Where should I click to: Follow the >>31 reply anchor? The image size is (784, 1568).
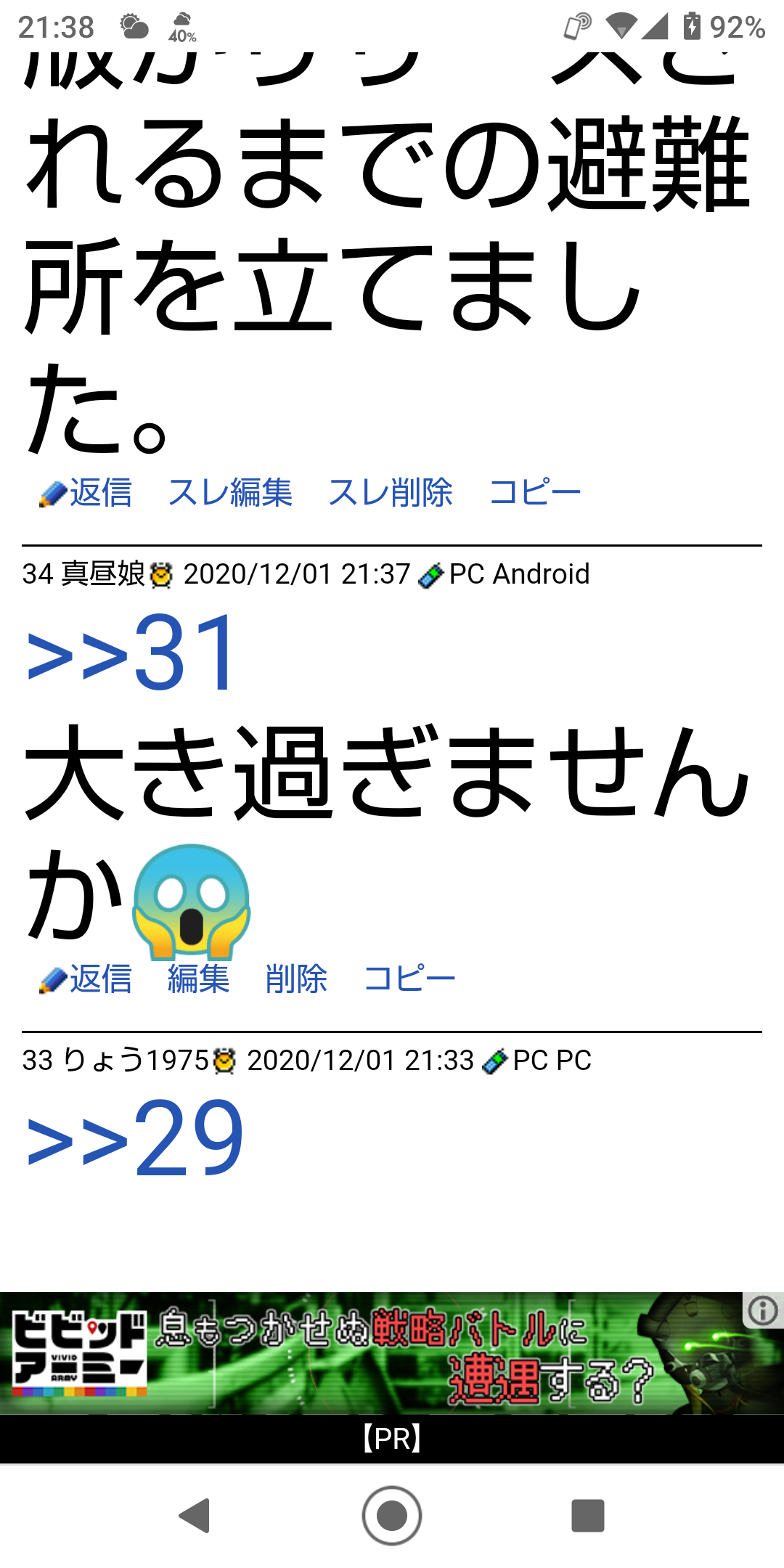[131, 653]
